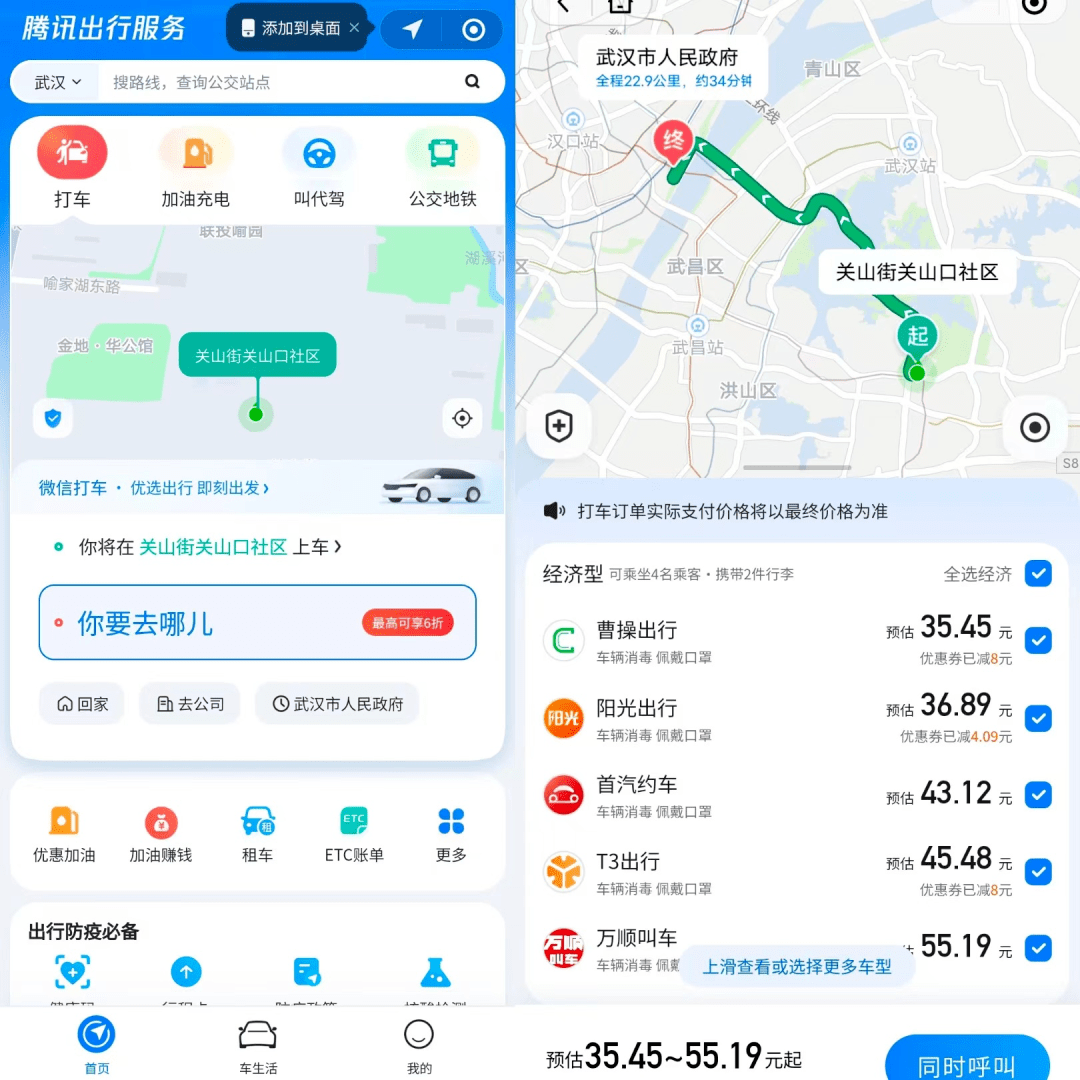Choose the 回家 shortcut chip
The width and height of the screenshot is (1080, 1080).
click(82, 704)
